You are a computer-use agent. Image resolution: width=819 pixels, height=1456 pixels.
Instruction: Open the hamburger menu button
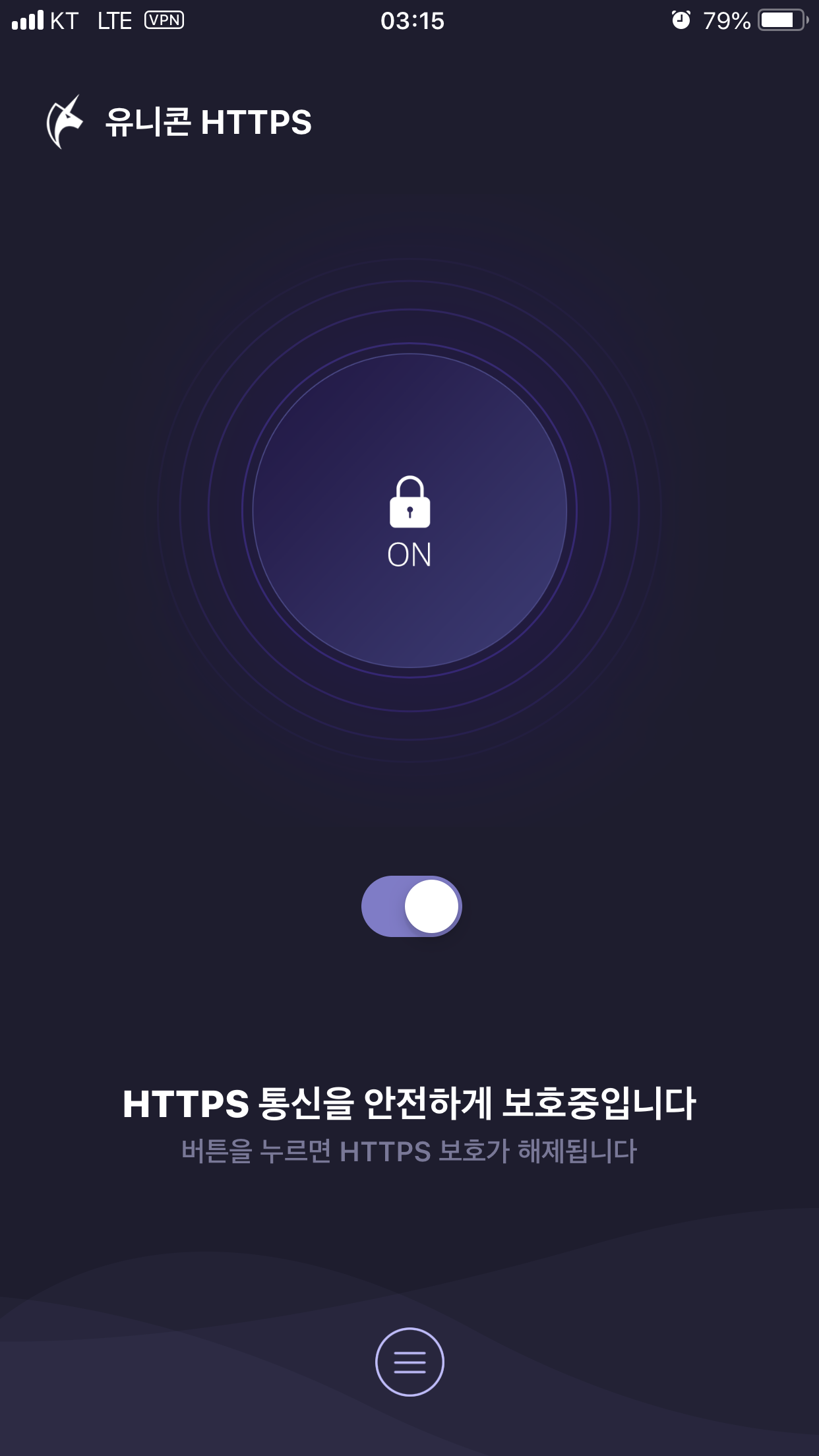coord(409,1362)
